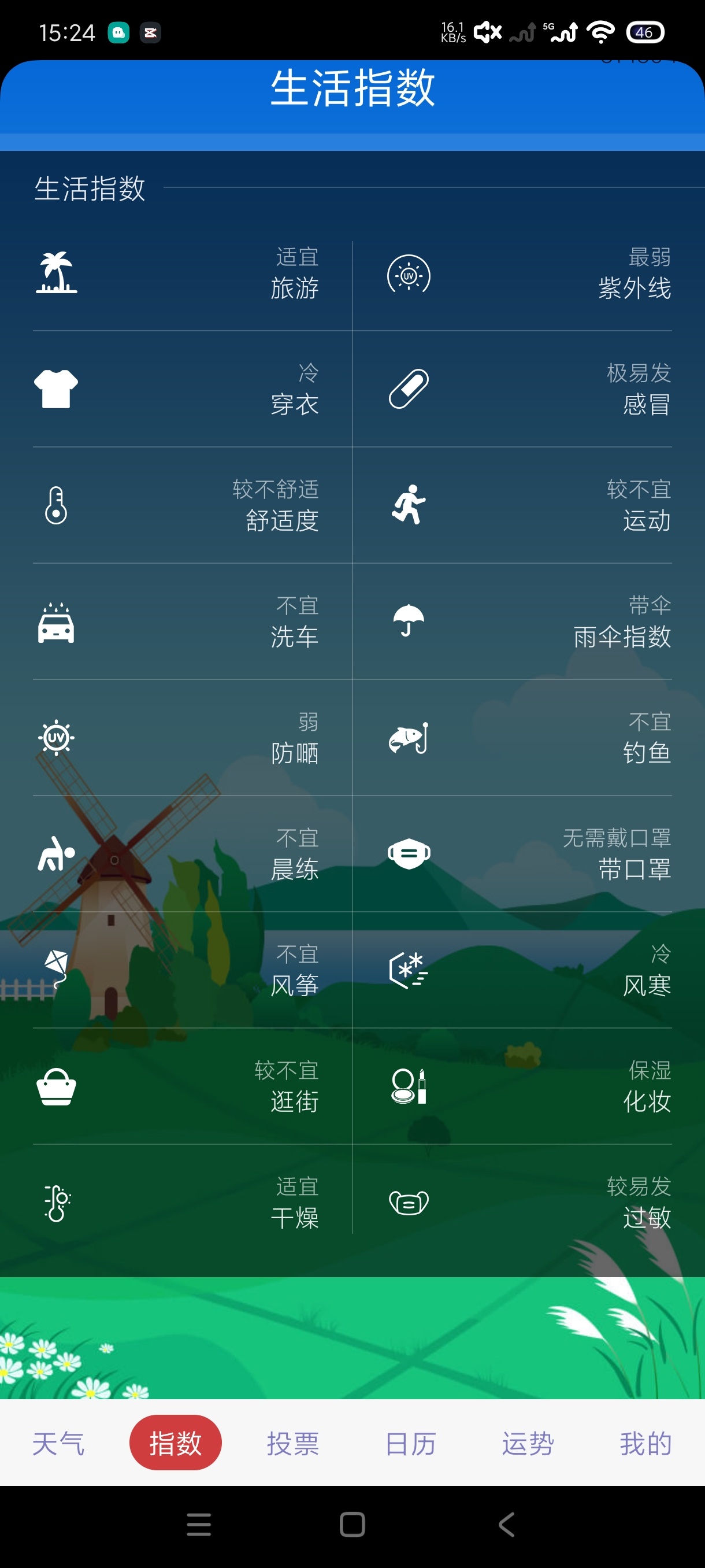Viewport: 705px width, 1568px height.
Task: Go to the 我的 tab
Action: (x=645, y=1443)
